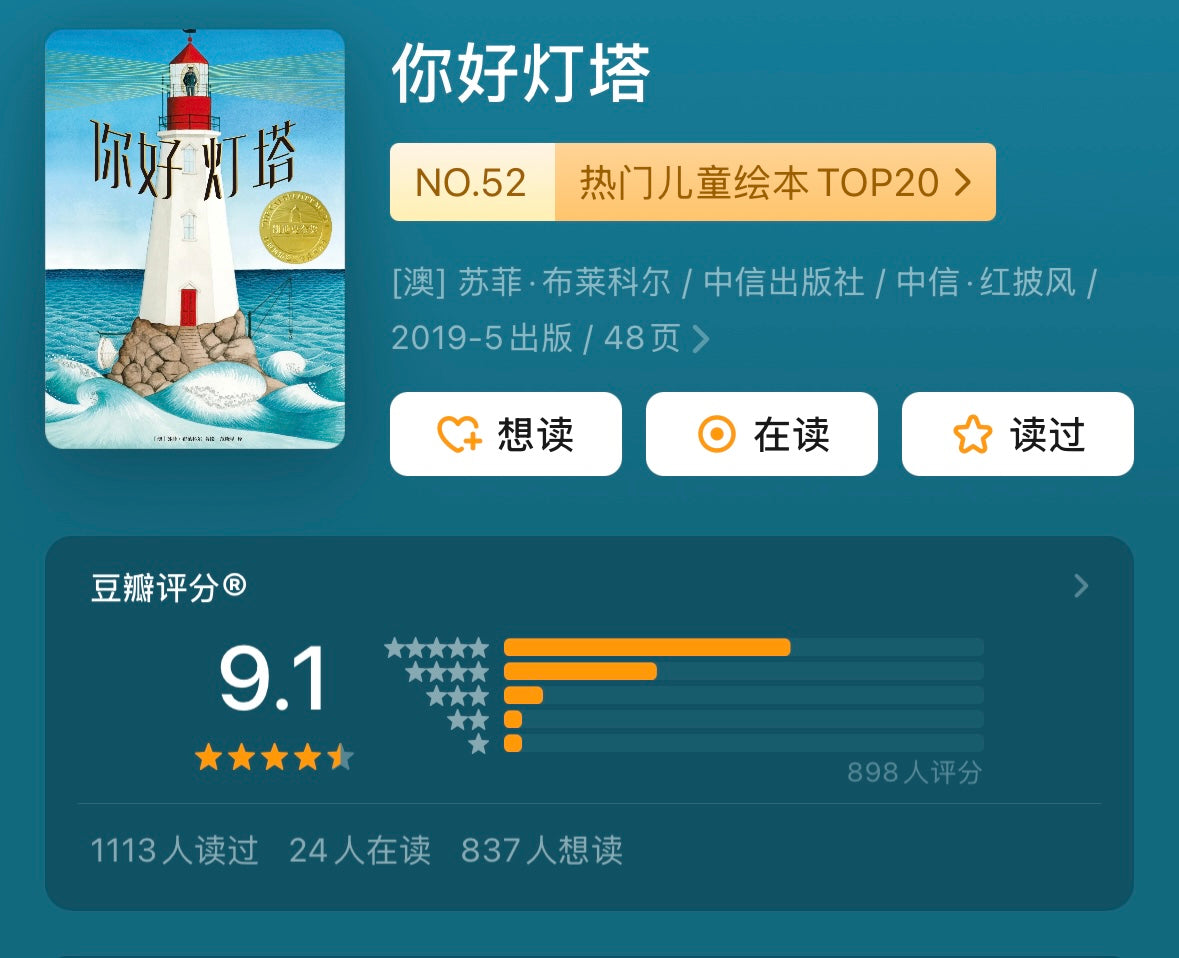1179x958 pixels.
Task: Mark the book as 读过
Action: point(1018,435)
